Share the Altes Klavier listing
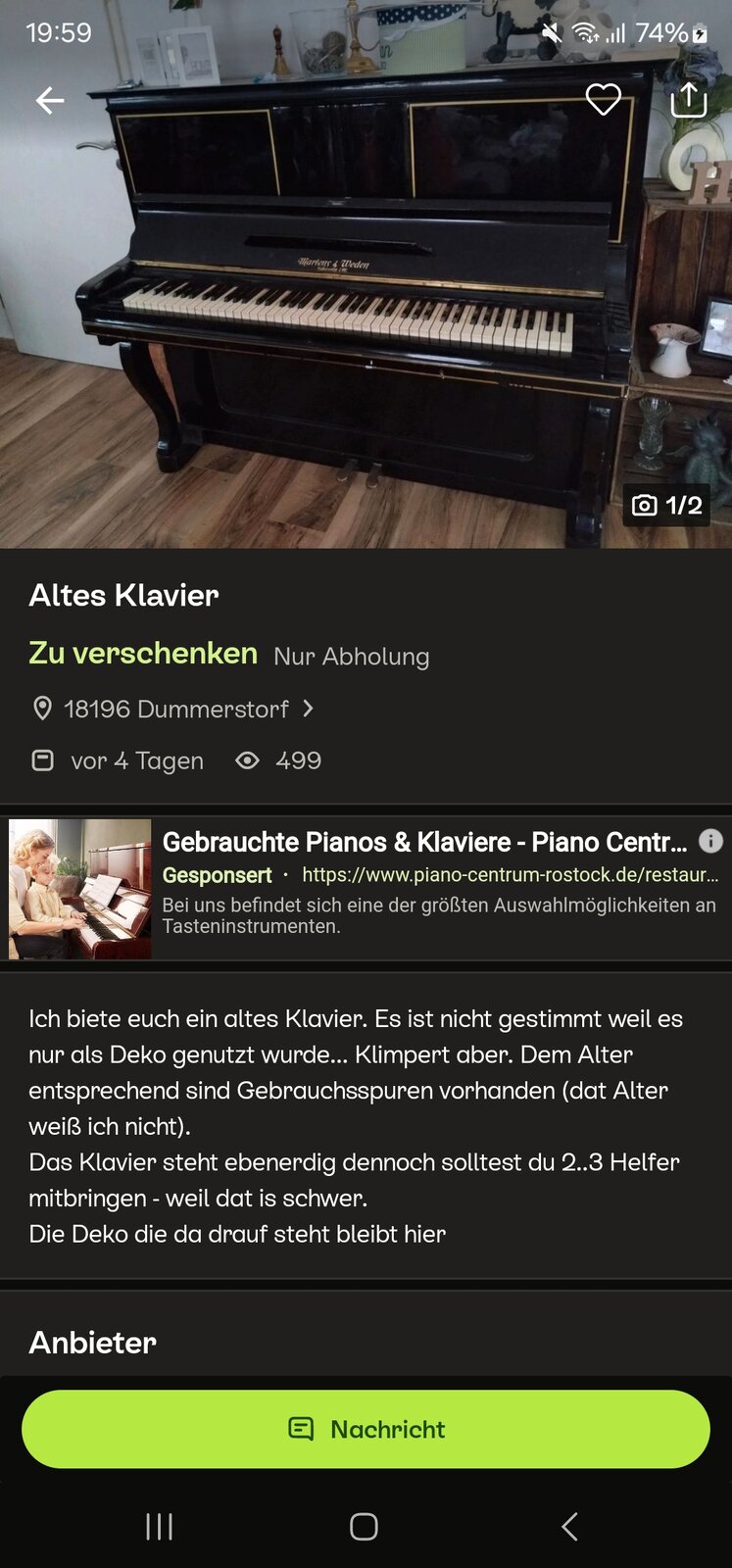This screenshot has width=732, height=1568. [x=688, y=99]
